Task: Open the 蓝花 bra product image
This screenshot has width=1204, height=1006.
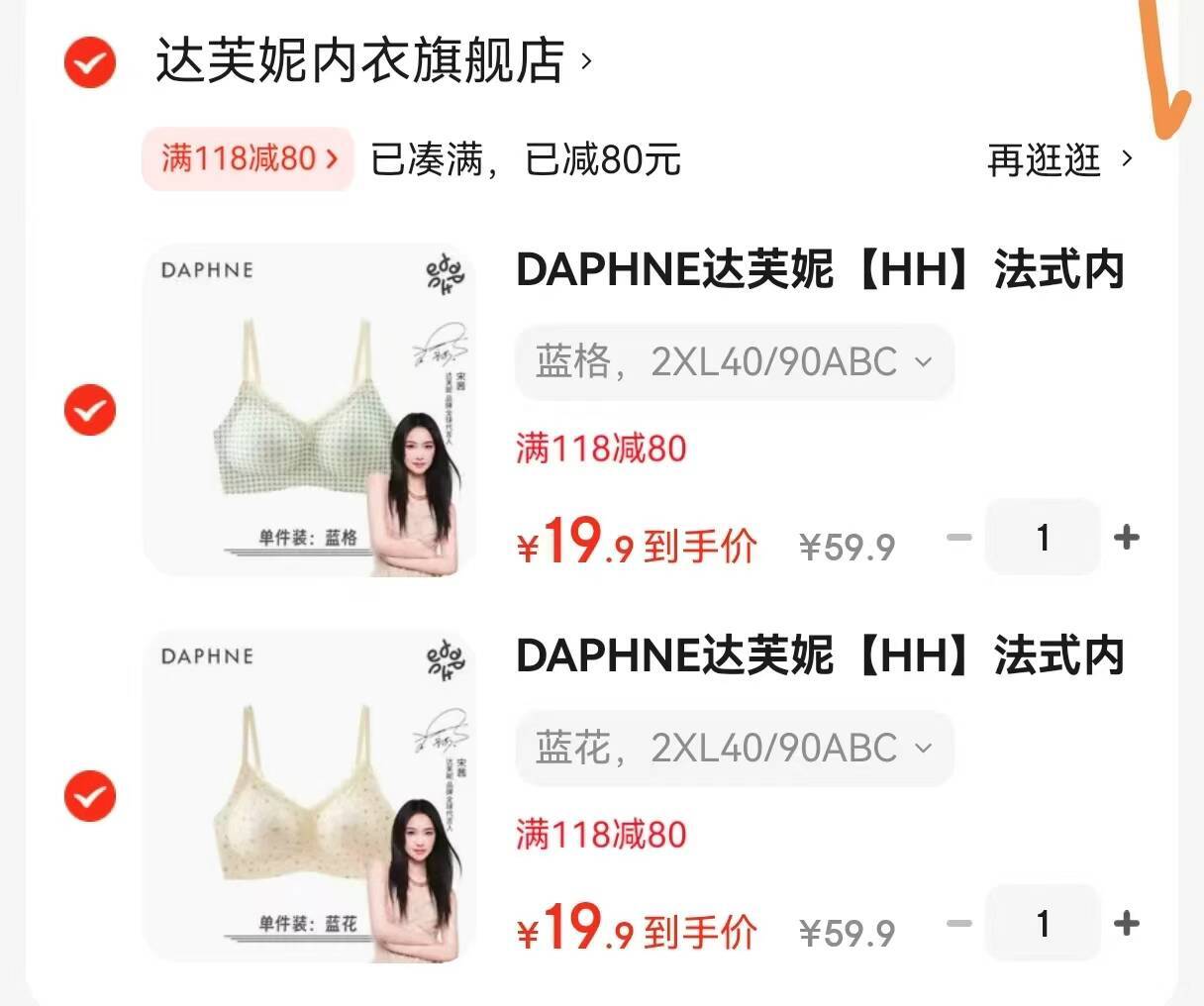Action: [x=310, y=796]
